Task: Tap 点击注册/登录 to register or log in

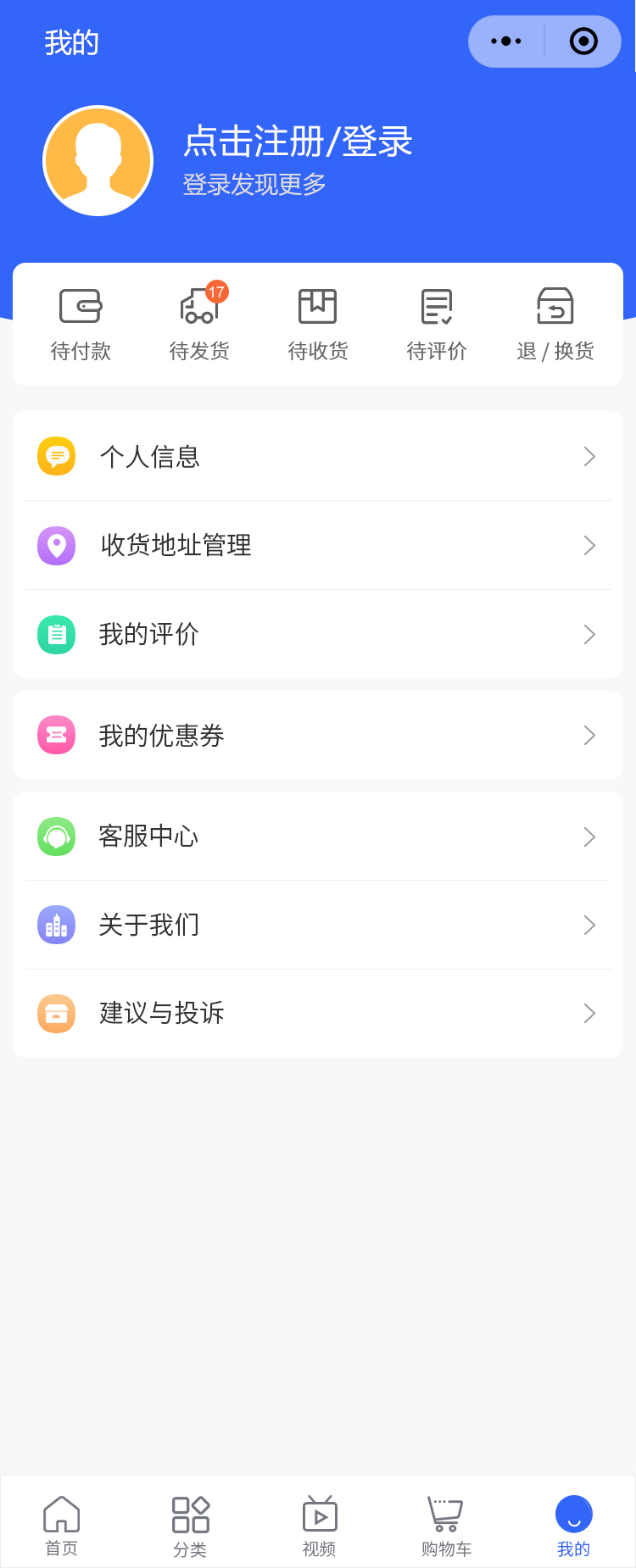Action: [298, 142]
